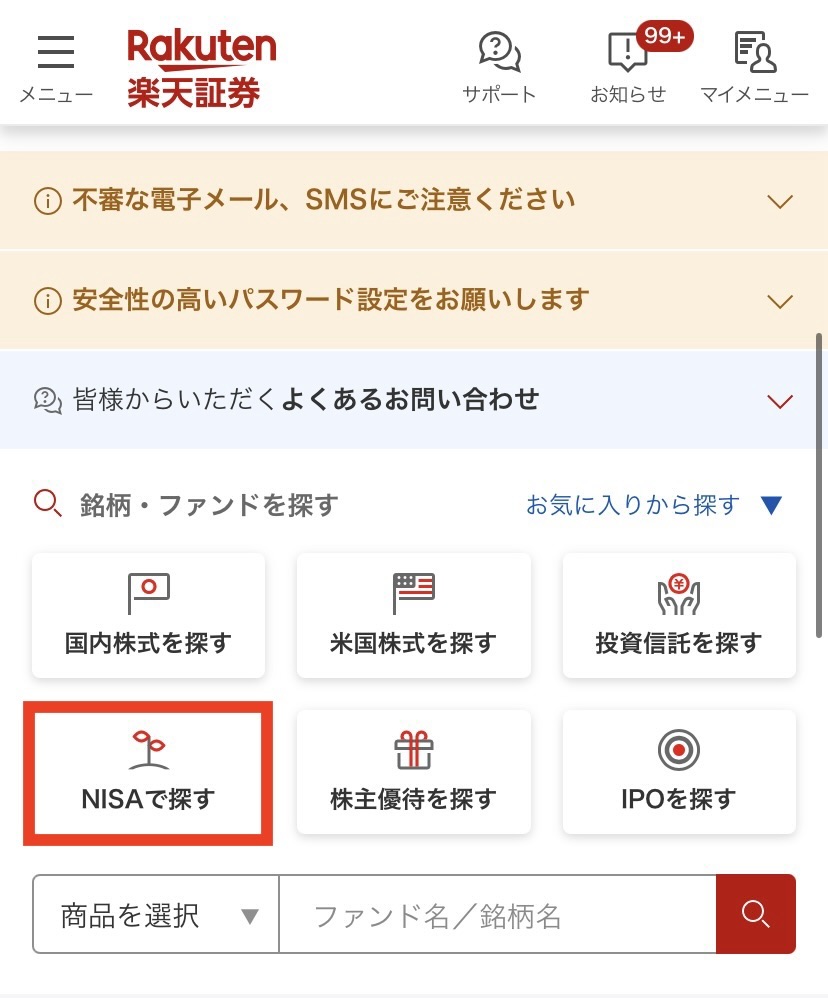
Task: Open 投資信託を探す
Action: [x=679, y=615]
